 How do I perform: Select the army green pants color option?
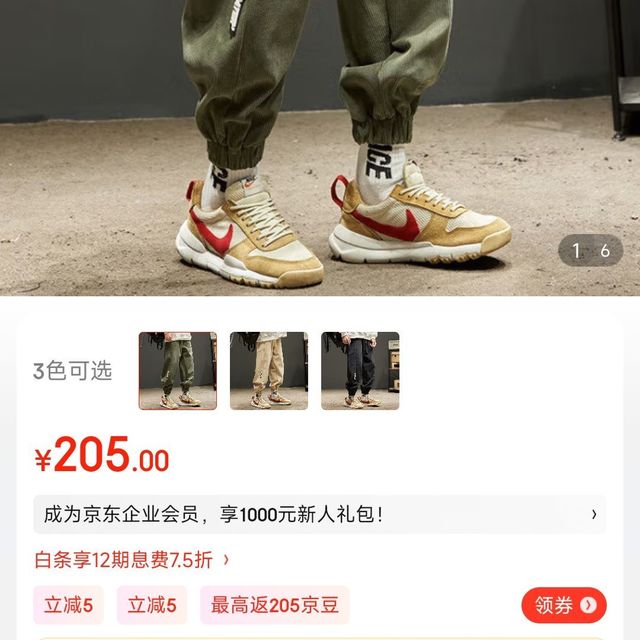coord(178,371)
